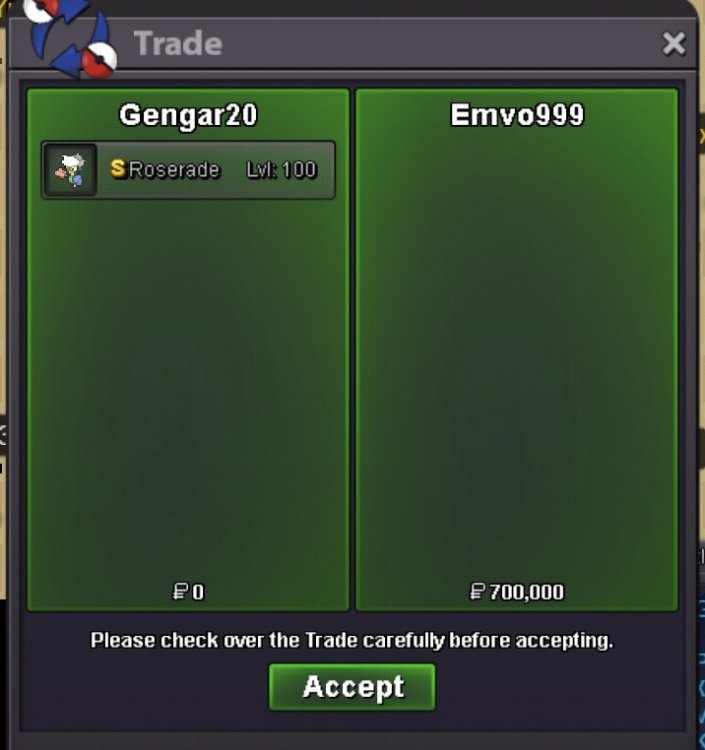The image size is (705, 750).
Task: Close the Trade window
Action: pyautogui.click(x=674, y=43)
